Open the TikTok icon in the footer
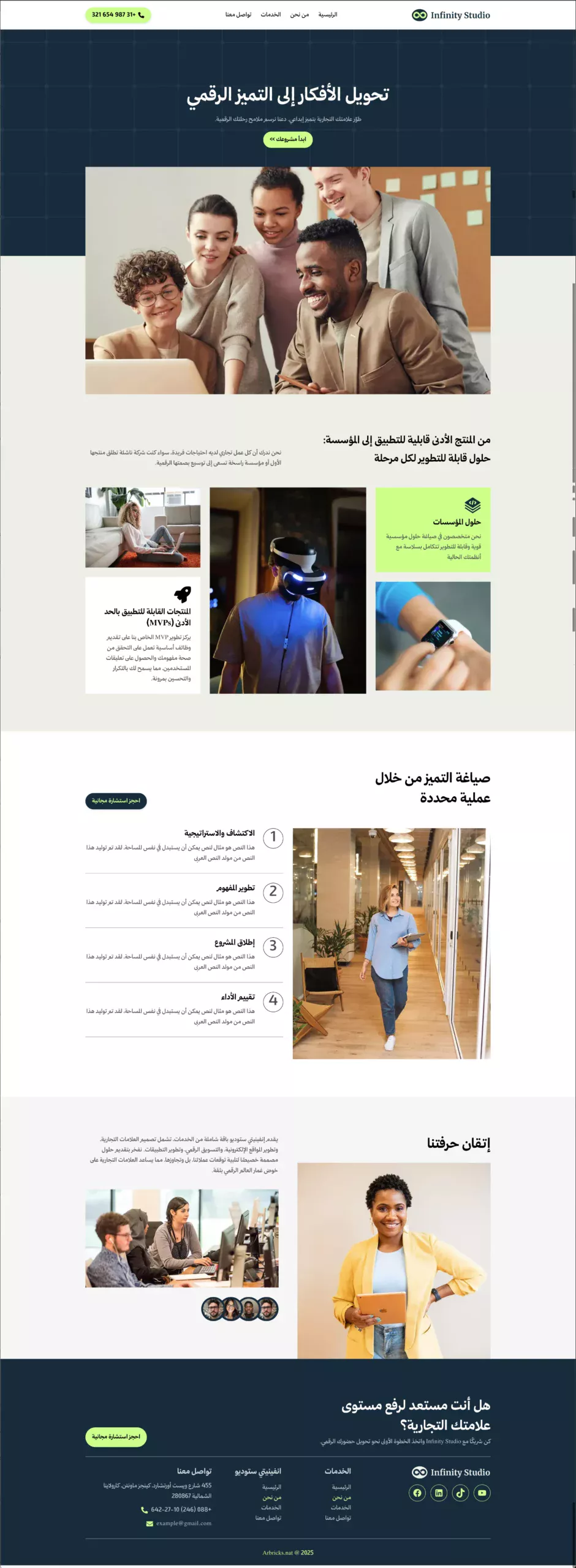The width and height of the screenshot is (576, 1568). (x=460, y=1493)
